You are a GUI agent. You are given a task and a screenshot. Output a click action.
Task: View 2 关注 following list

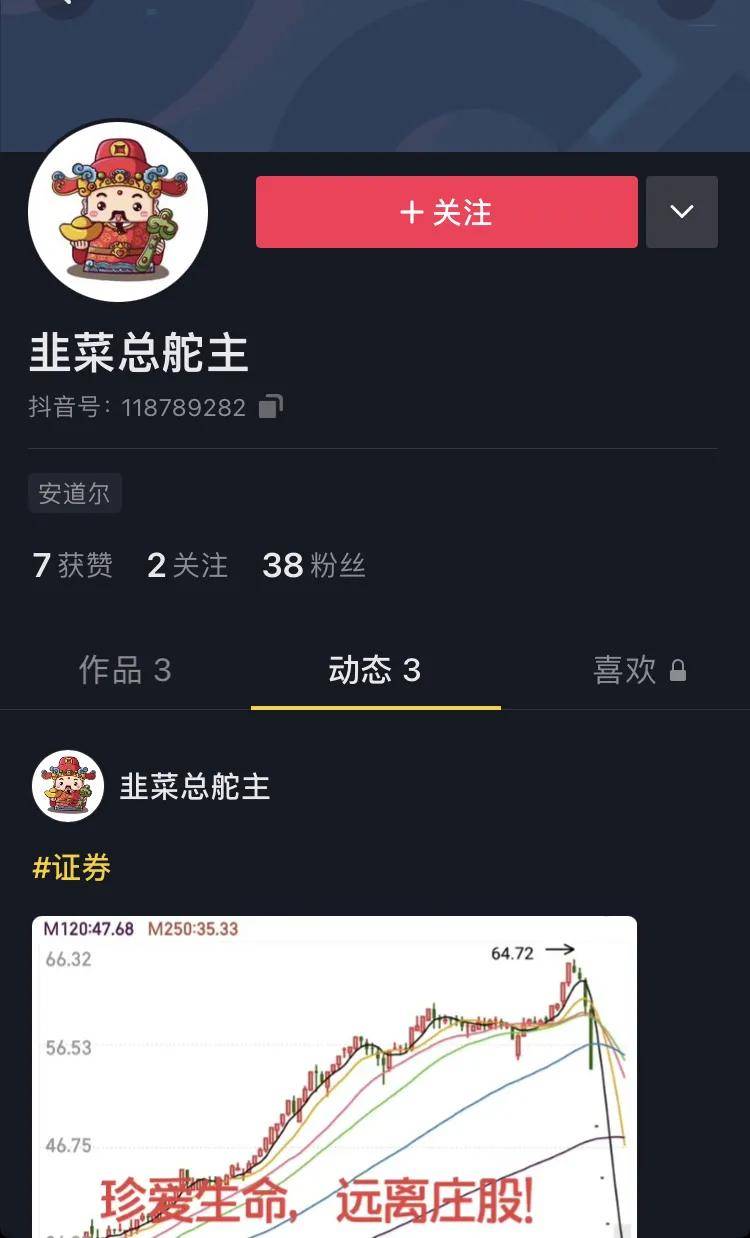tap(187, 565)
